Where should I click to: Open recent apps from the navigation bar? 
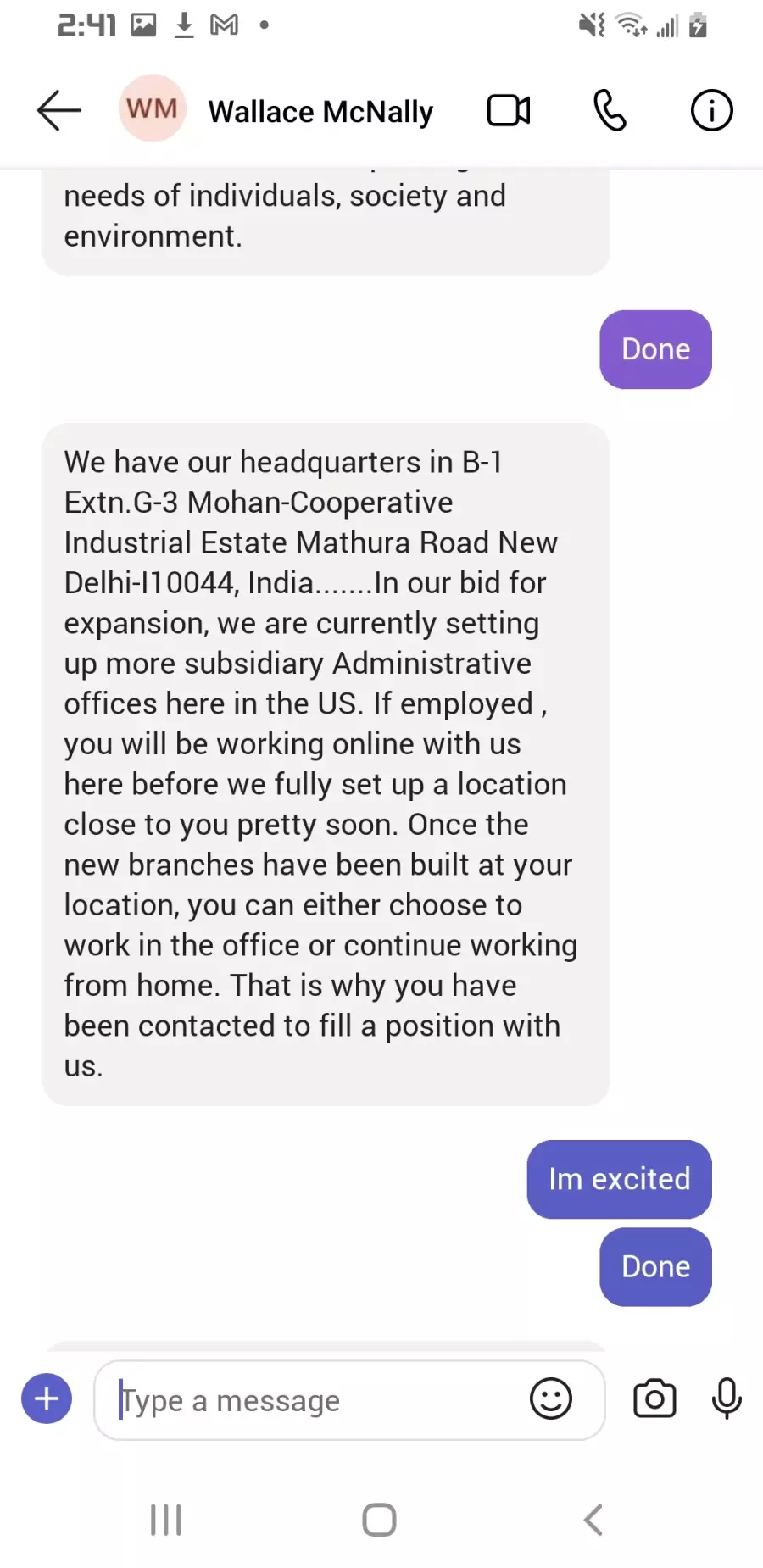(166, 1520)
